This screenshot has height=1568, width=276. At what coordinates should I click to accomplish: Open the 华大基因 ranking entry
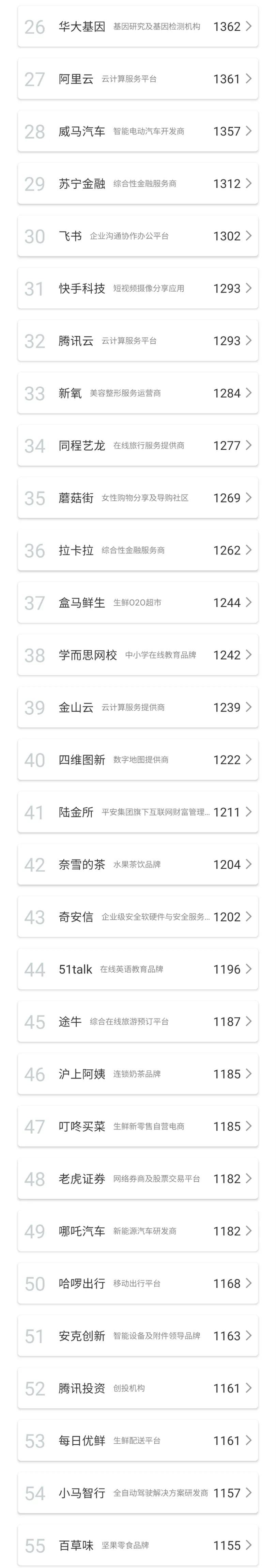[x=138, y=27]
